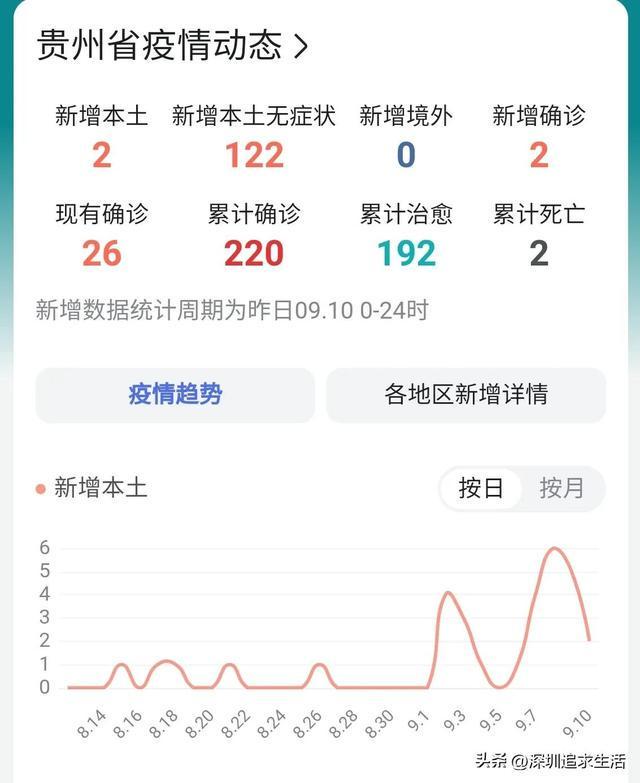
Task: Show the chart 按日
Action: (481, 489)
